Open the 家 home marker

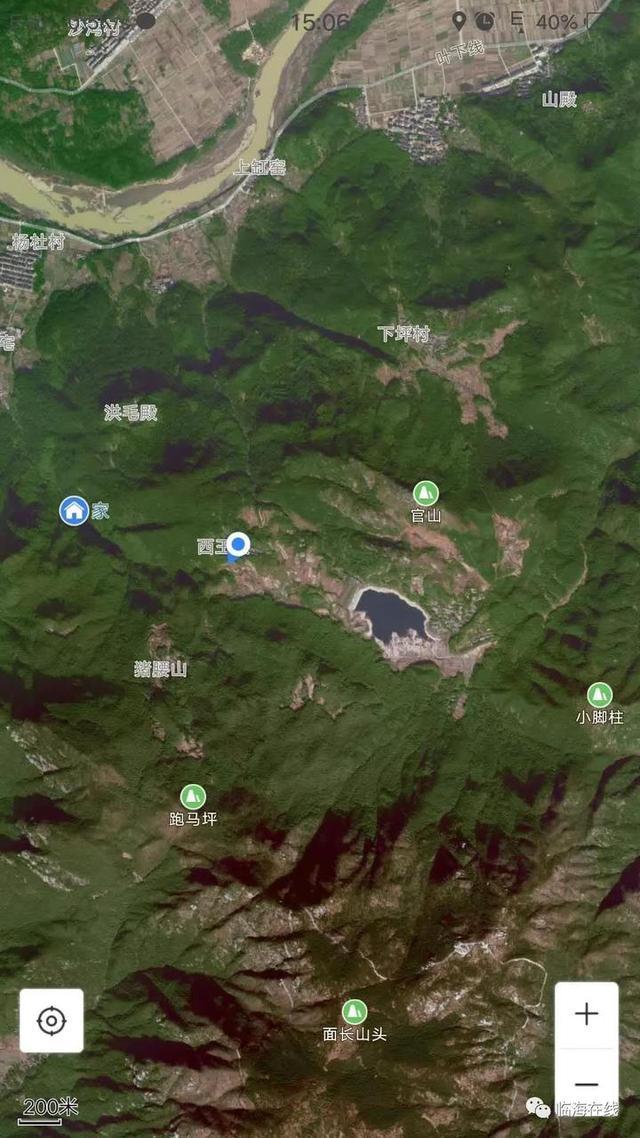point(74,510)
